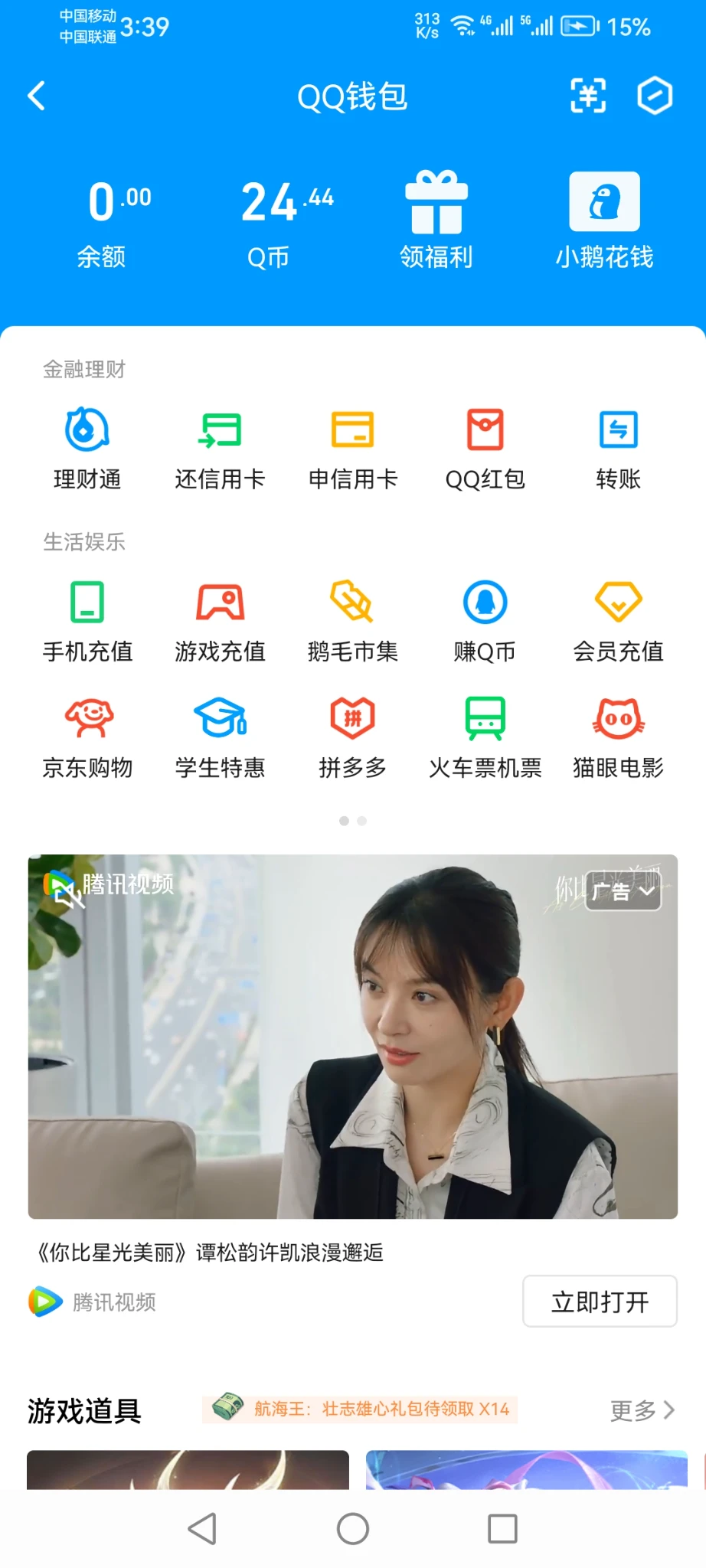Image resolution: width=706 pixels, height=1568 pixels.
Task: Open the payment code scanner icon
Action: pos(588,96)
